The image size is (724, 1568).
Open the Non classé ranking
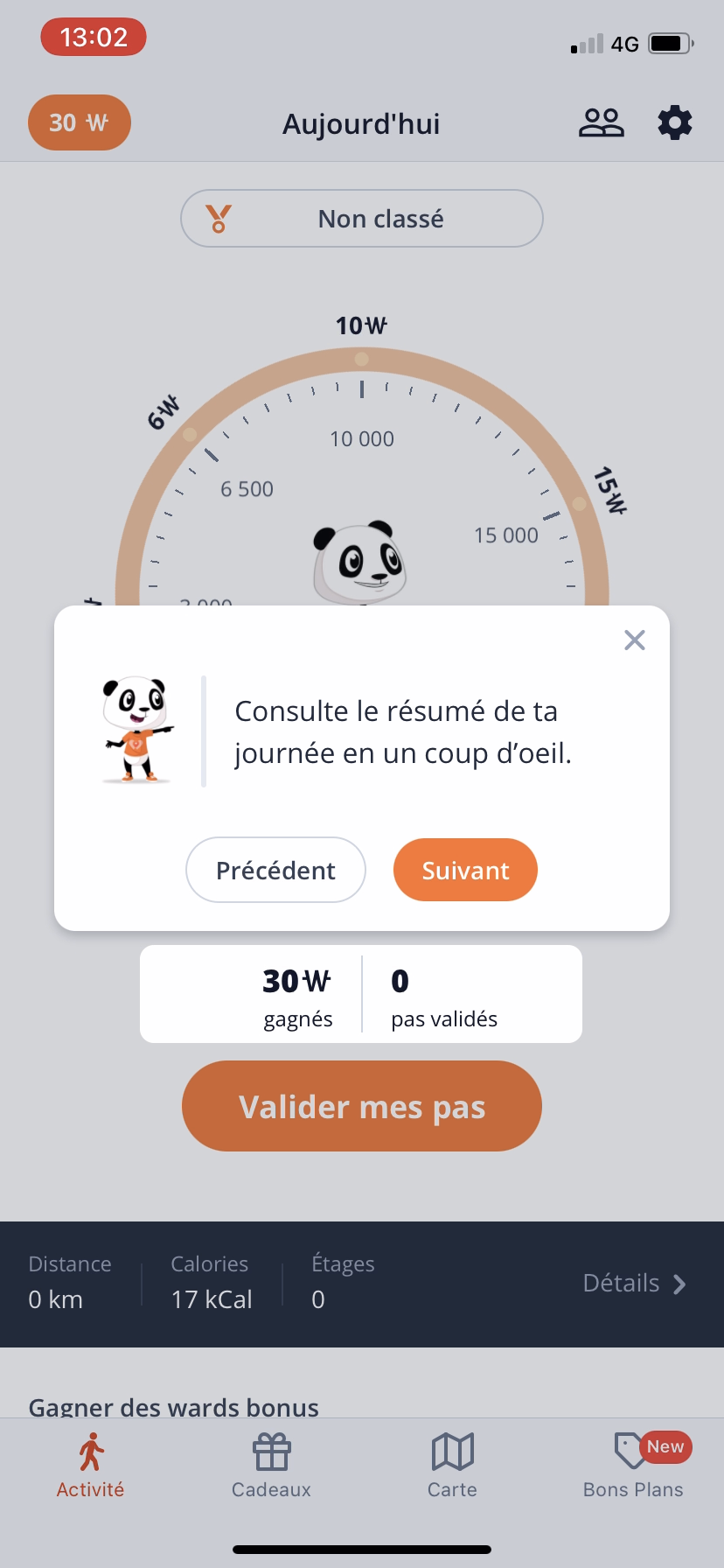(x=361, y=218)
